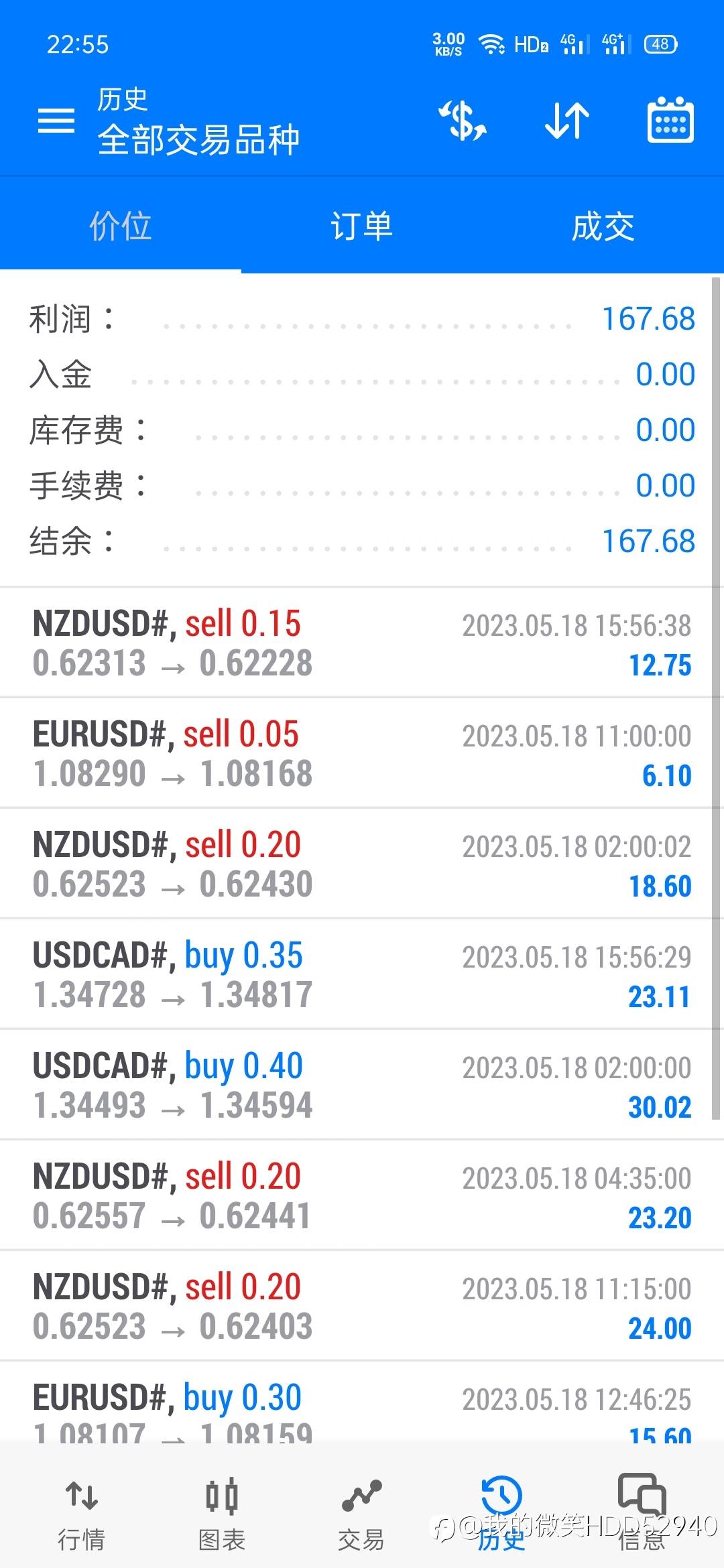Select the 价位 tab
The image size is (724, 1568).
pyautogui.click(x=121, y=226)
